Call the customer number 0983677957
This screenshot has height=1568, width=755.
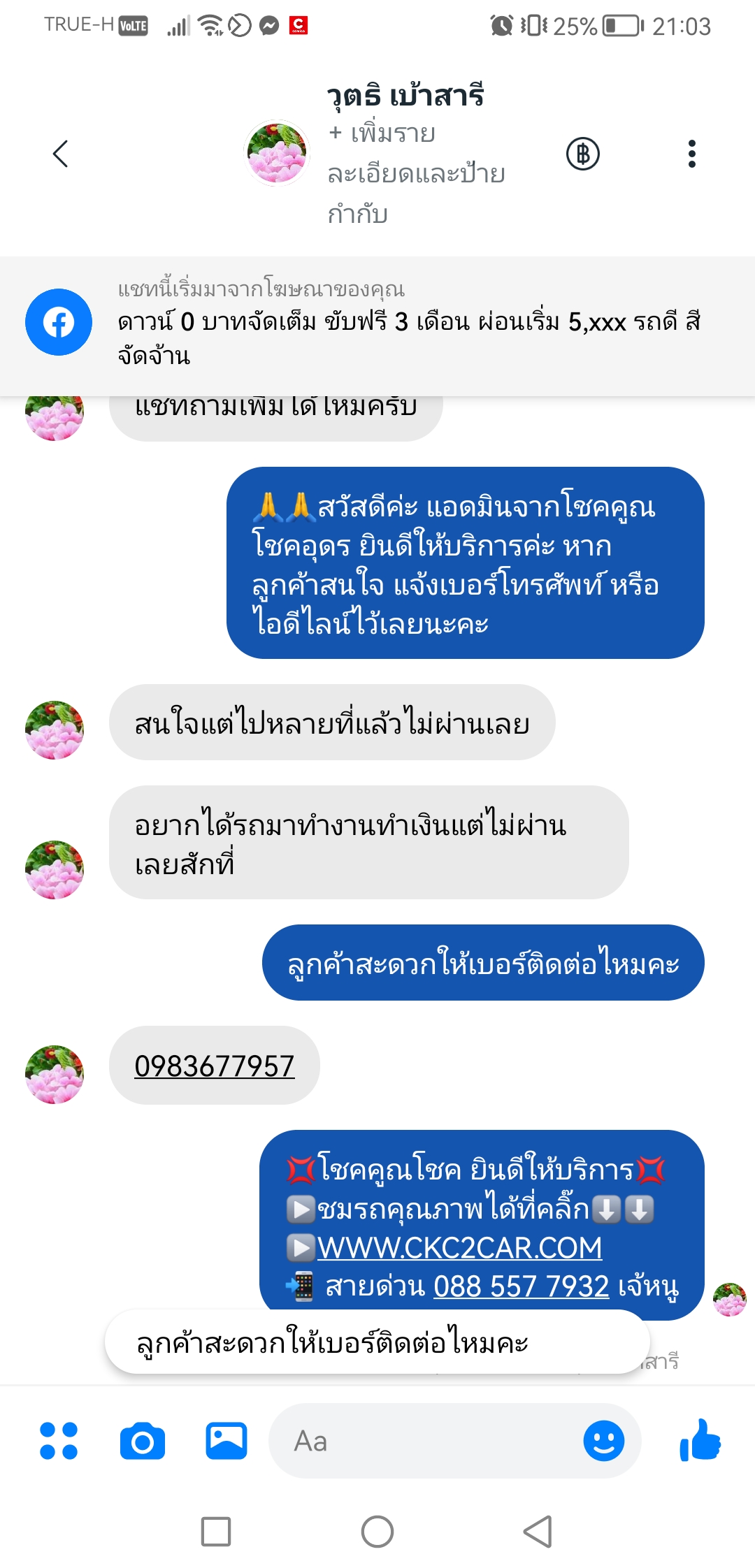coord(215,1066)
